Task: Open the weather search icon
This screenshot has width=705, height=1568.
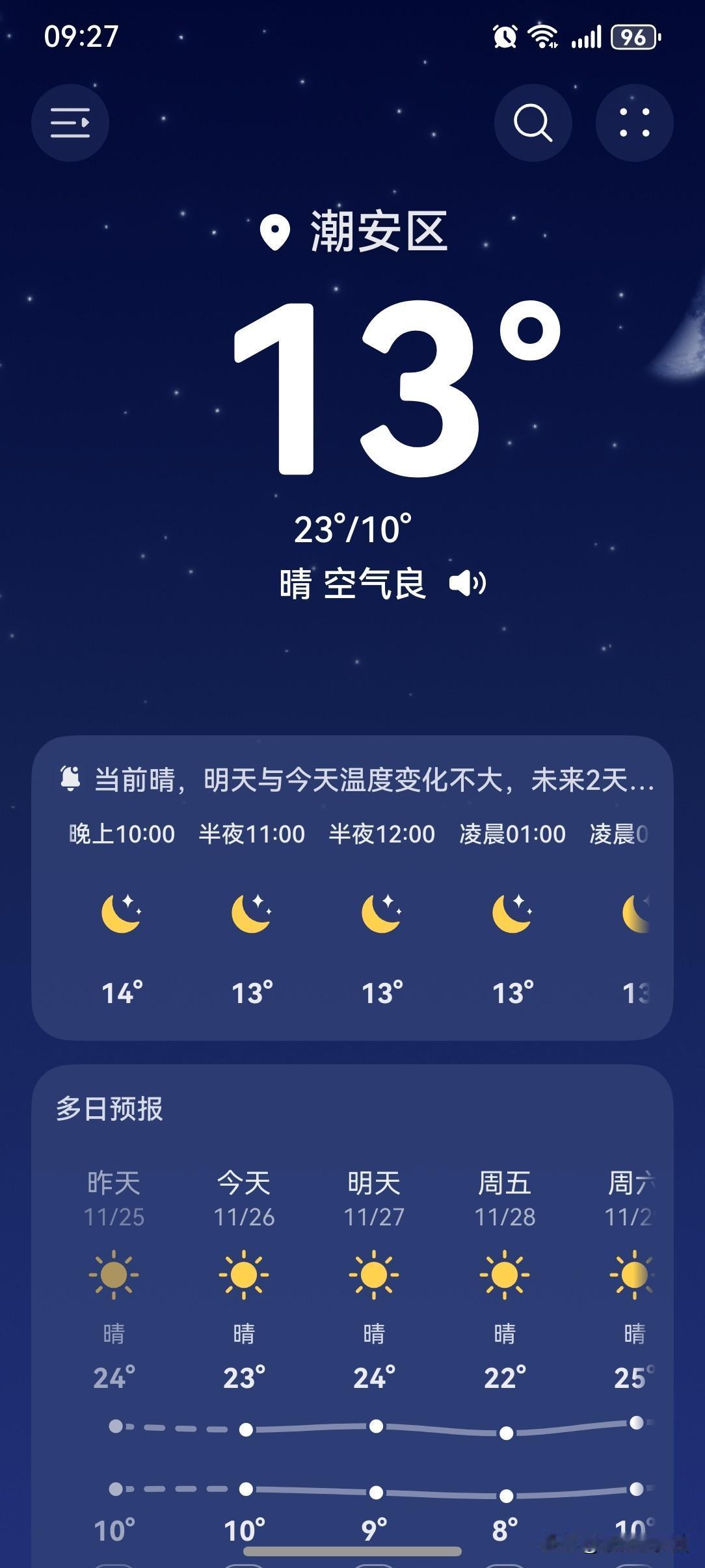Action: (533, 124)
